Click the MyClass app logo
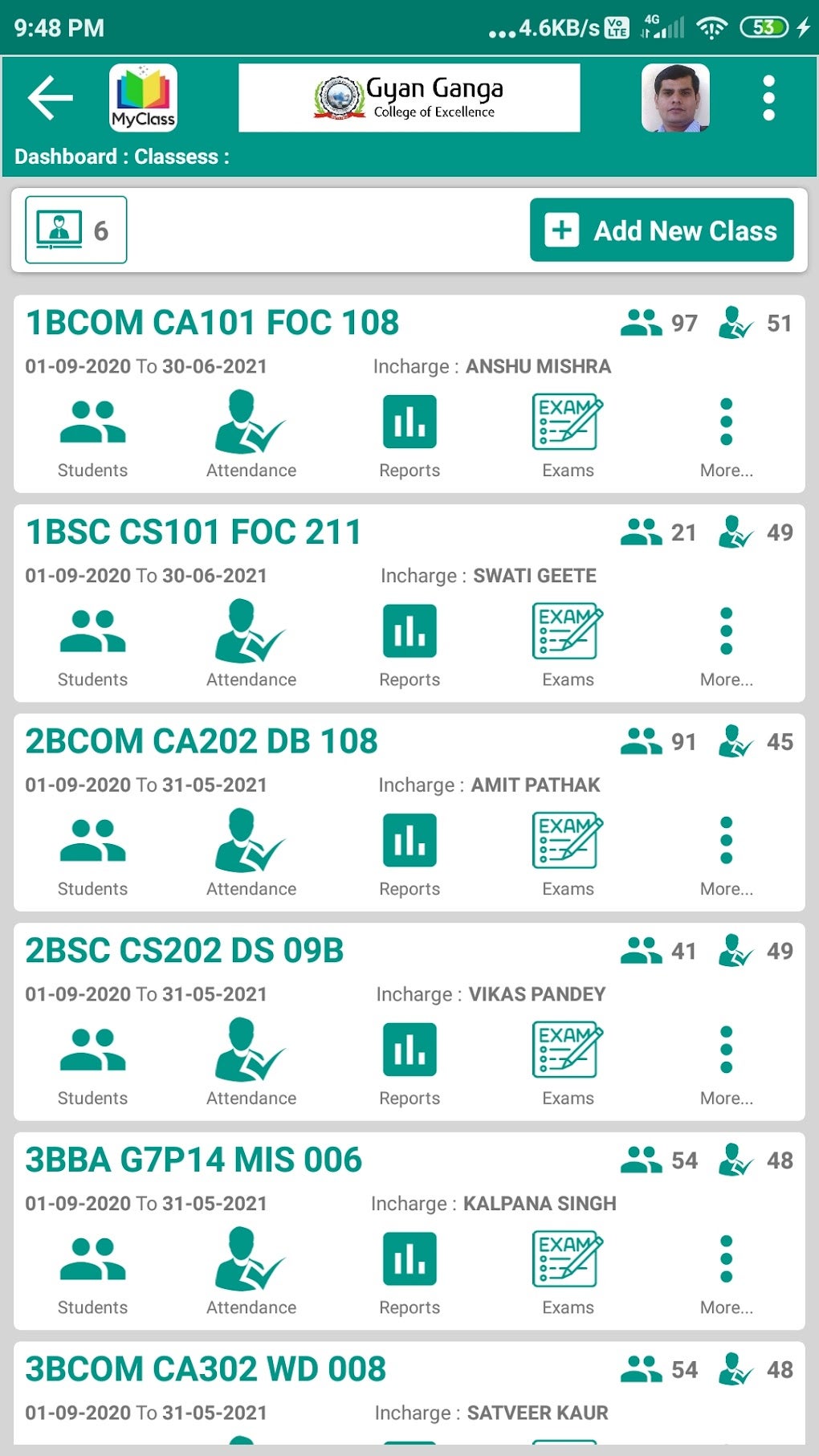 143,98
